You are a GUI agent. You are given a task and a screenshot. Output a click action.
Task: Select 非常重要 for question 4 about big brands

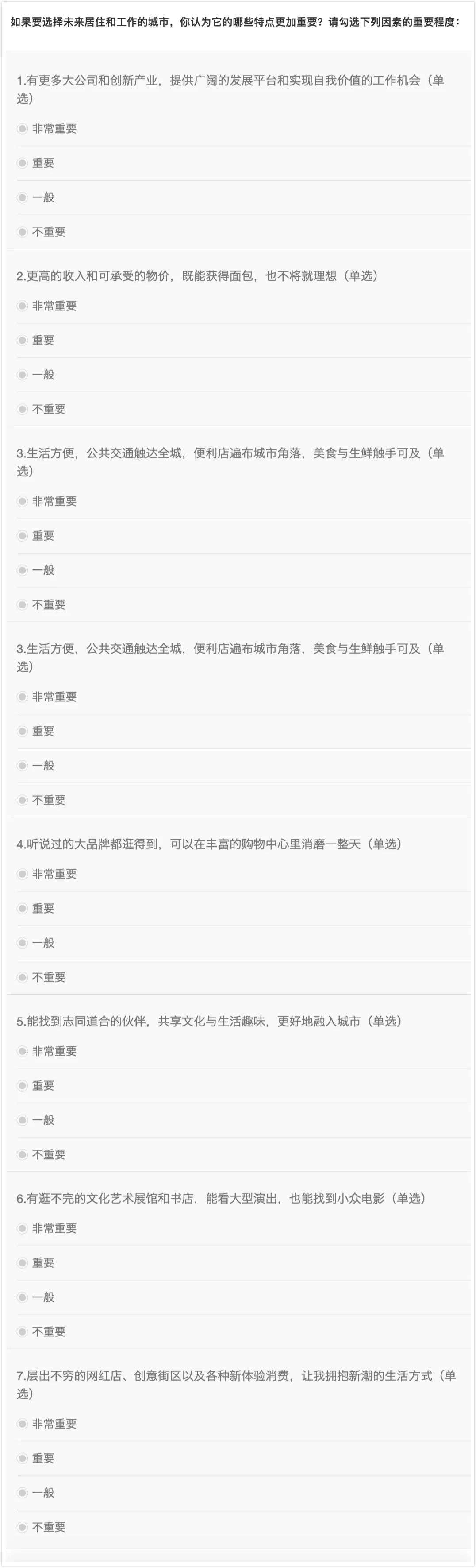pyautogui.click(x=23, y=874)
